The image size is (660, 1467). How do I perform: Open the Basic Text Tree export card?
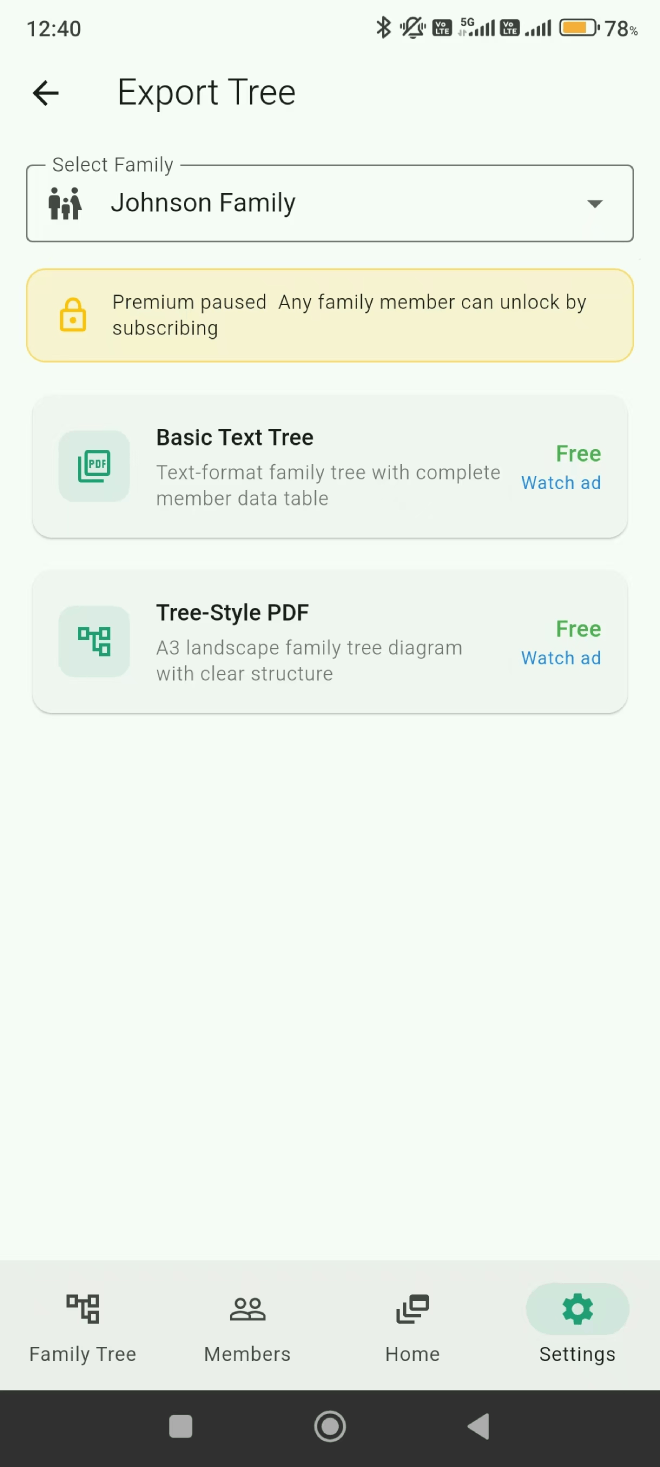[330, 467]
